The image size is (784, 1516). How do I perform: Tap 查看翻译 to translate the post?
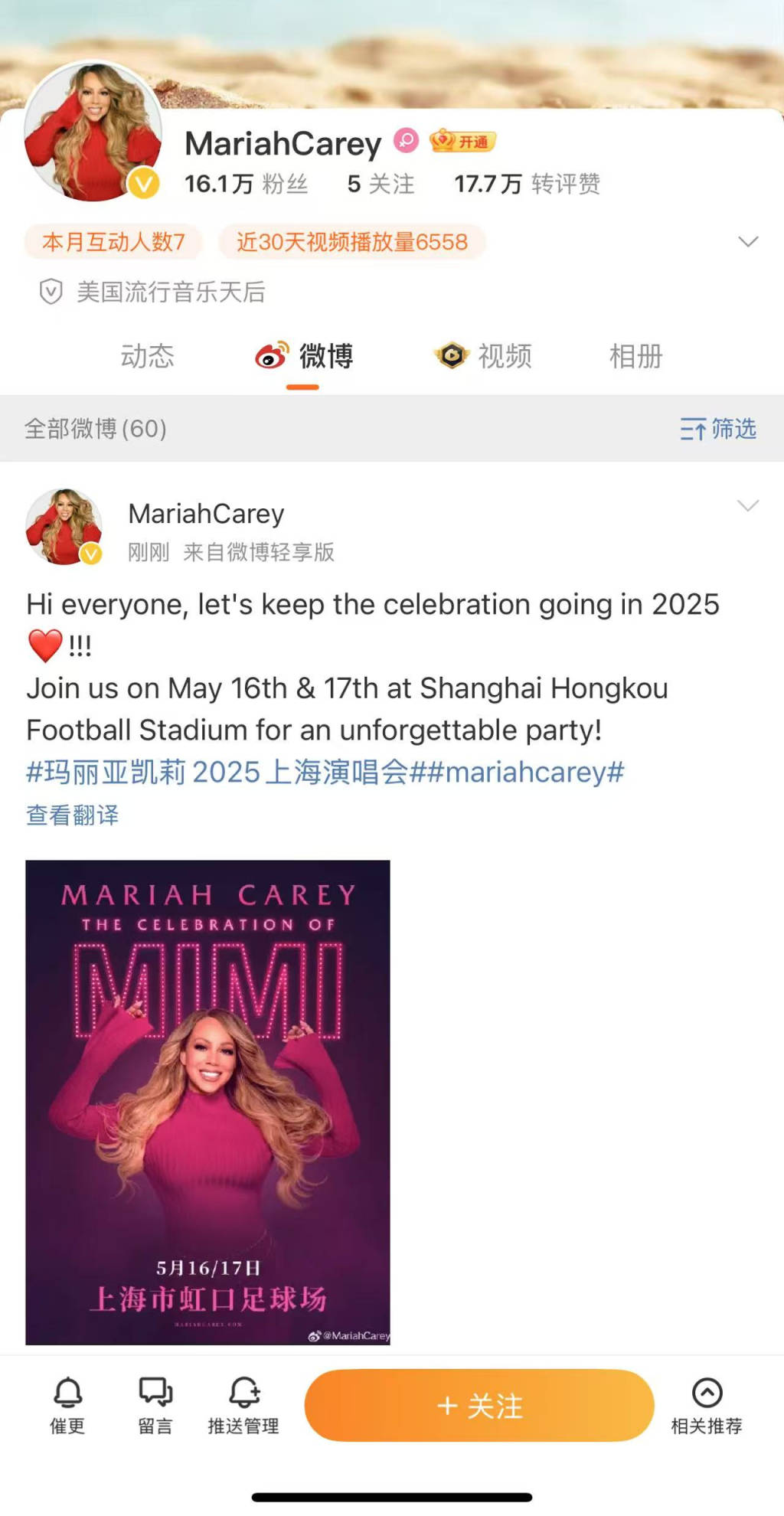click(x=73, y=815)
